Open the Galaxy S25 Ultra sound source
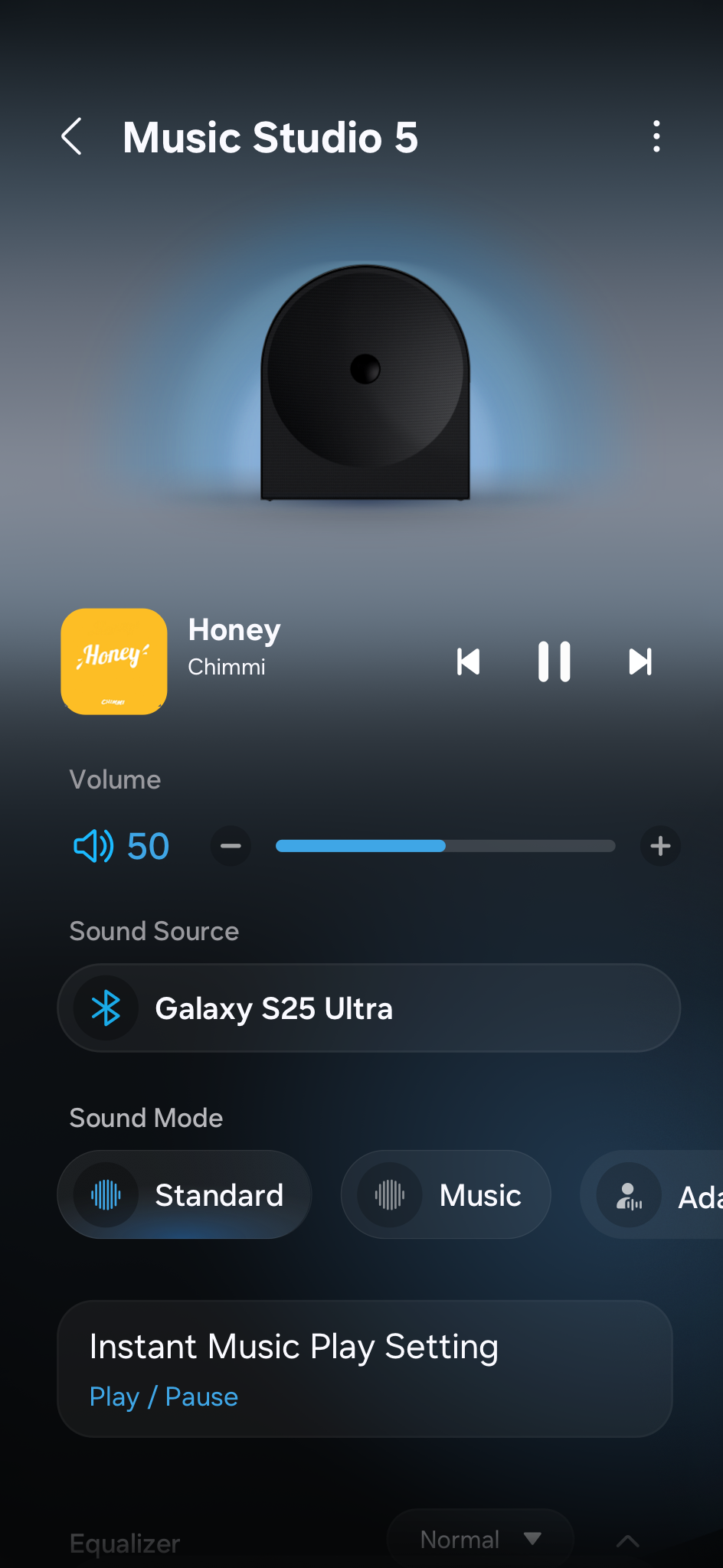723x1568 pixels. click(x=368, y=1008)
